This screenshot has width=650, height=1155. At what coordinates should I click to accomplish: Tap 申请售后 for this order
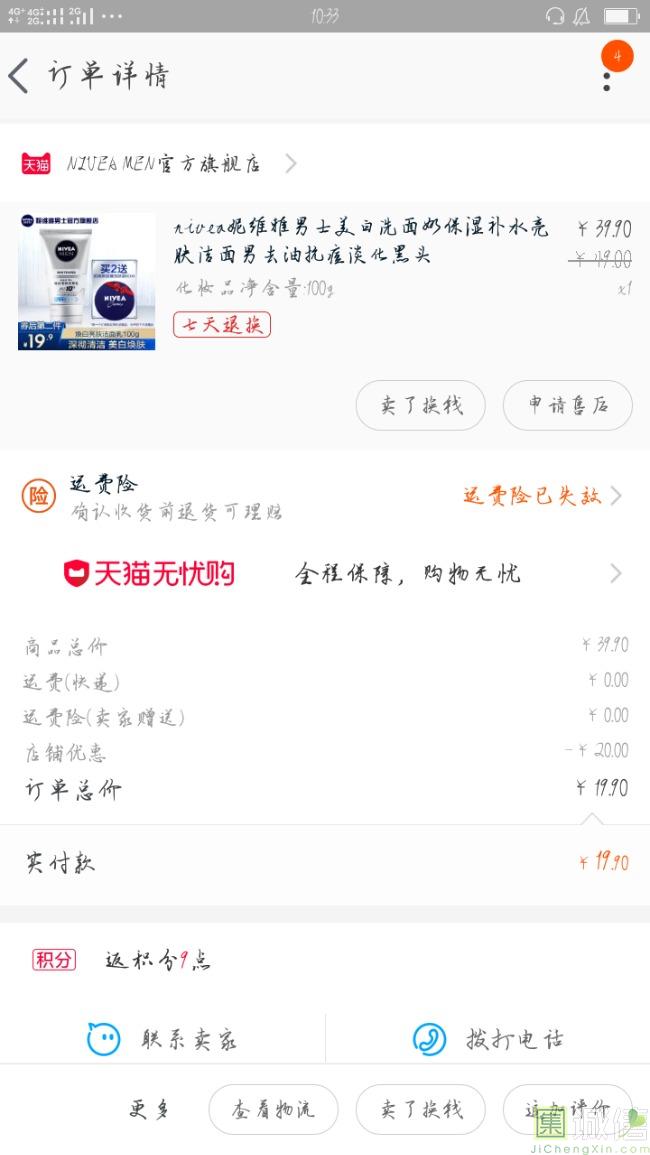pos(567,405)
